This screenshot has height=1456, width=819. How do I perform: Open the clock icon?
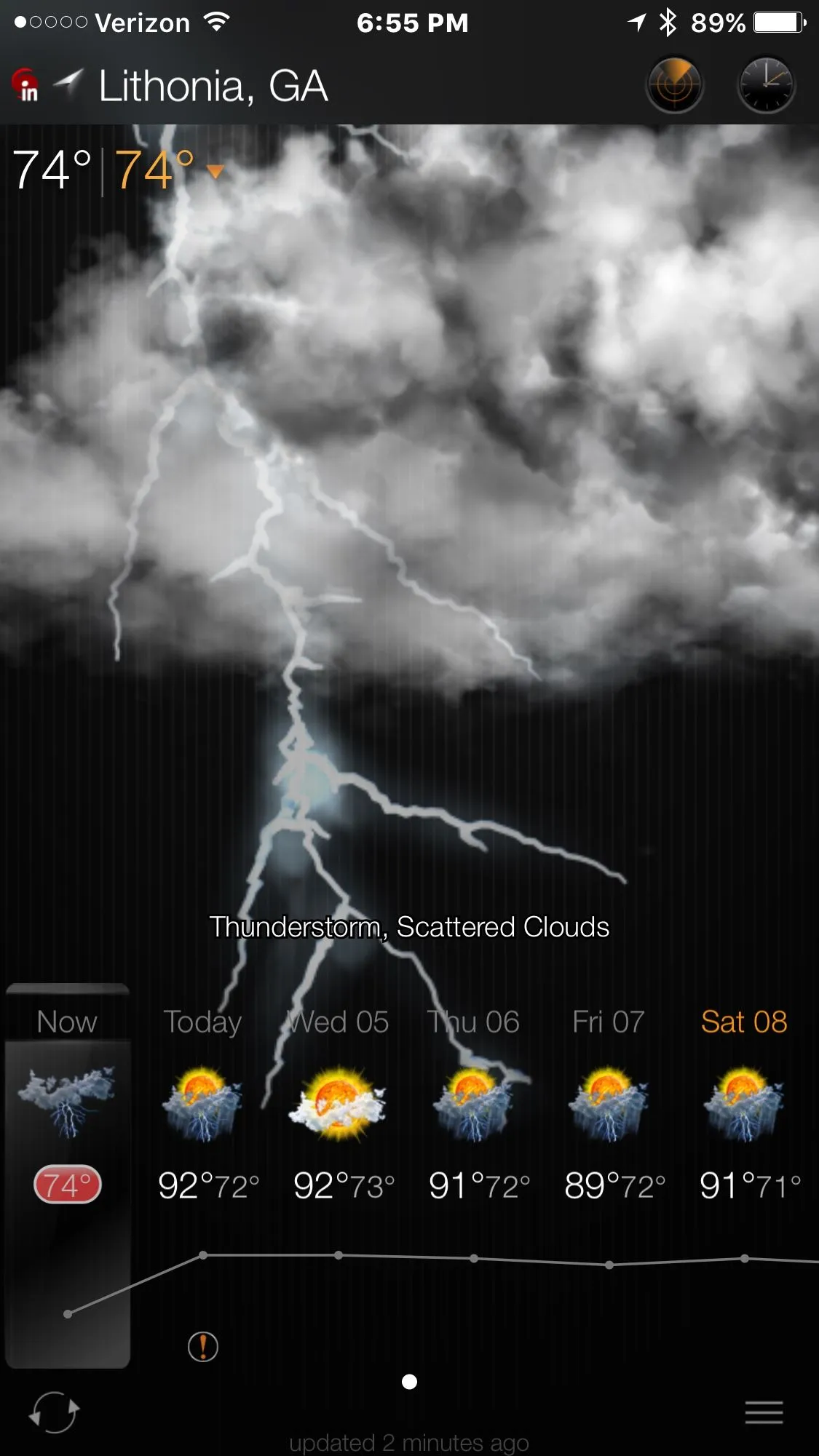pyautogui.click(x=767, y=85)
